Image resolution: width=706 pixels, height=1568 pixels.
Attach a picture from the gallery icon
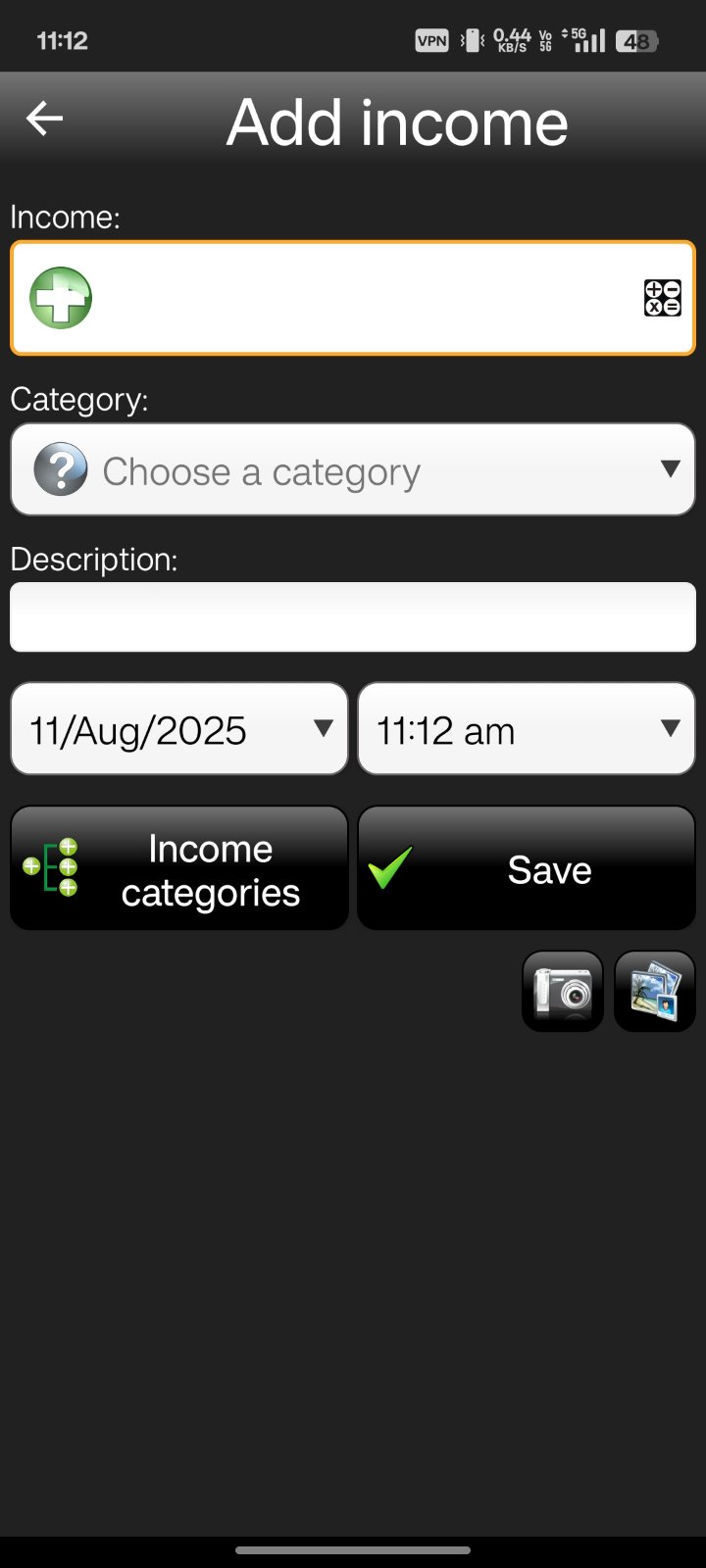pos(655,992)
